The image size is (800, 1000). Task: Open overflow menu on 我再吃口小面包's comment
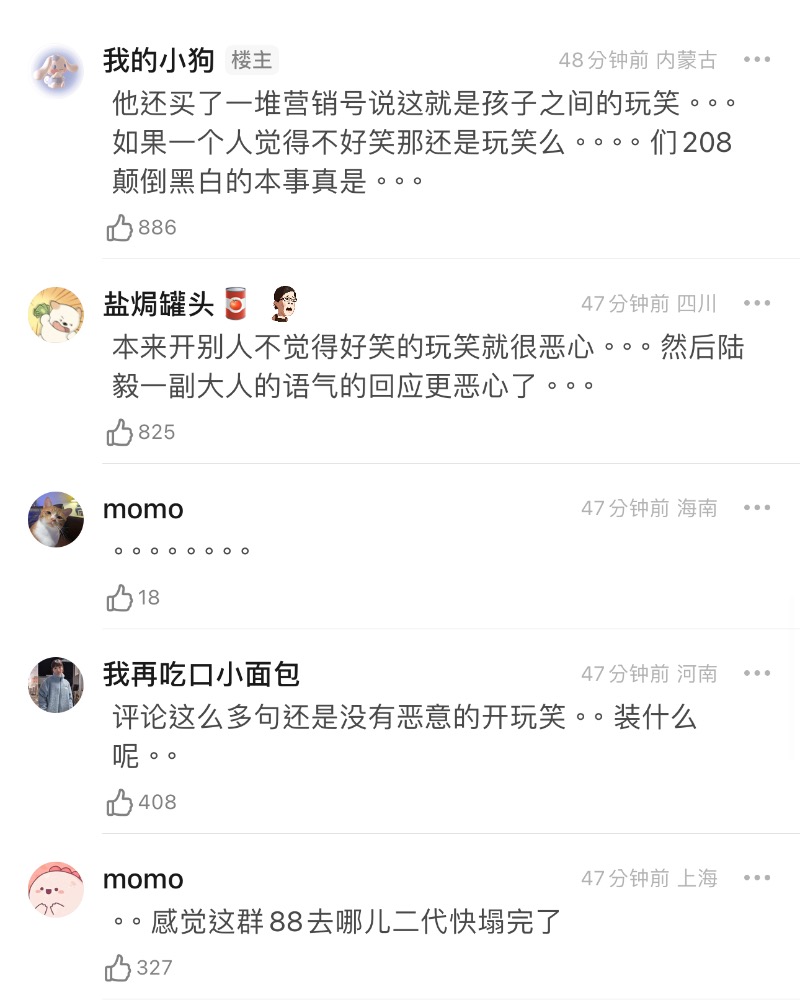pyautogui.click(x=757, y=674)
